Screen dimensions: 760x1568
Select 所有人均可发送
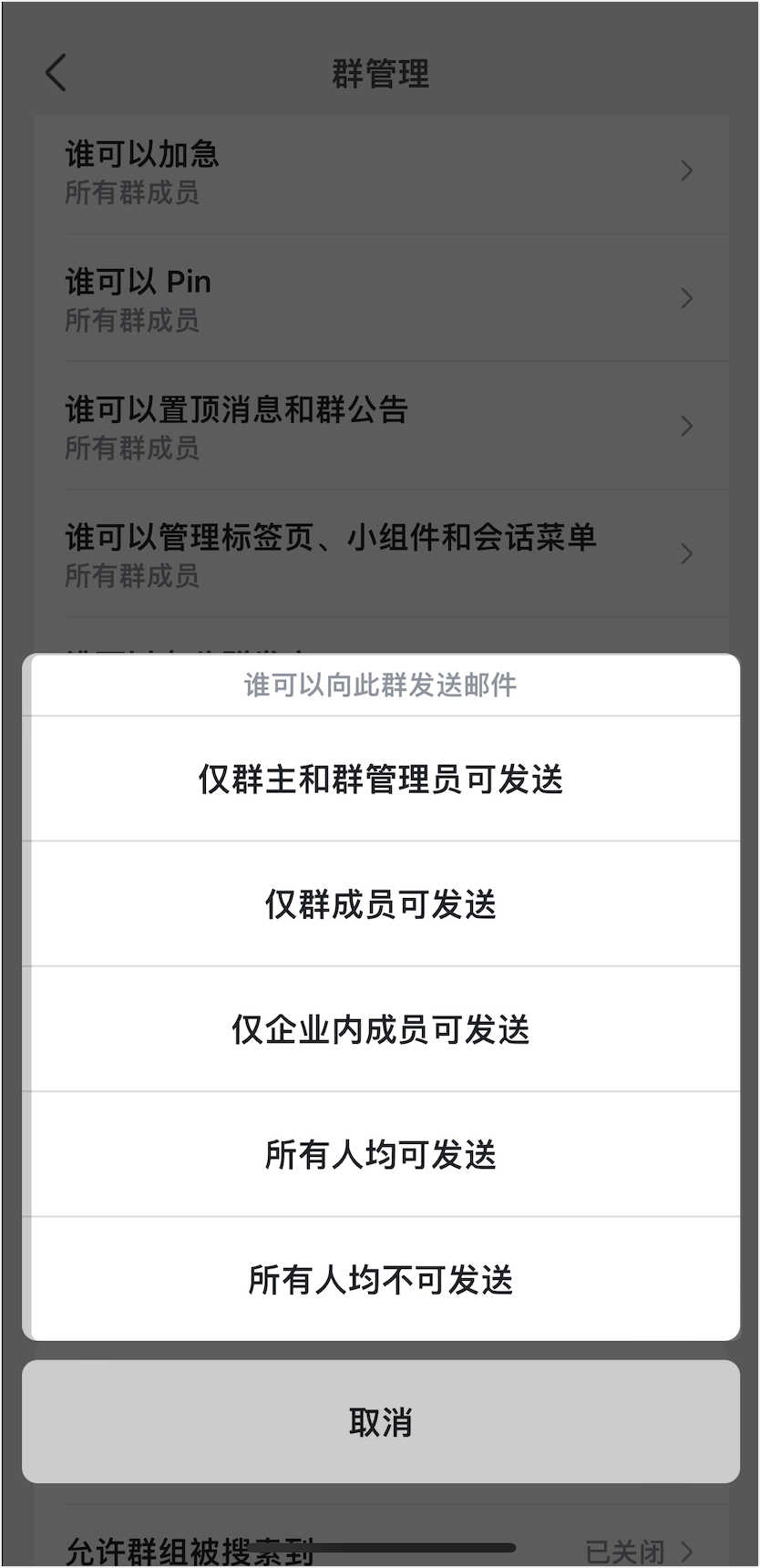click(380, 1153)
